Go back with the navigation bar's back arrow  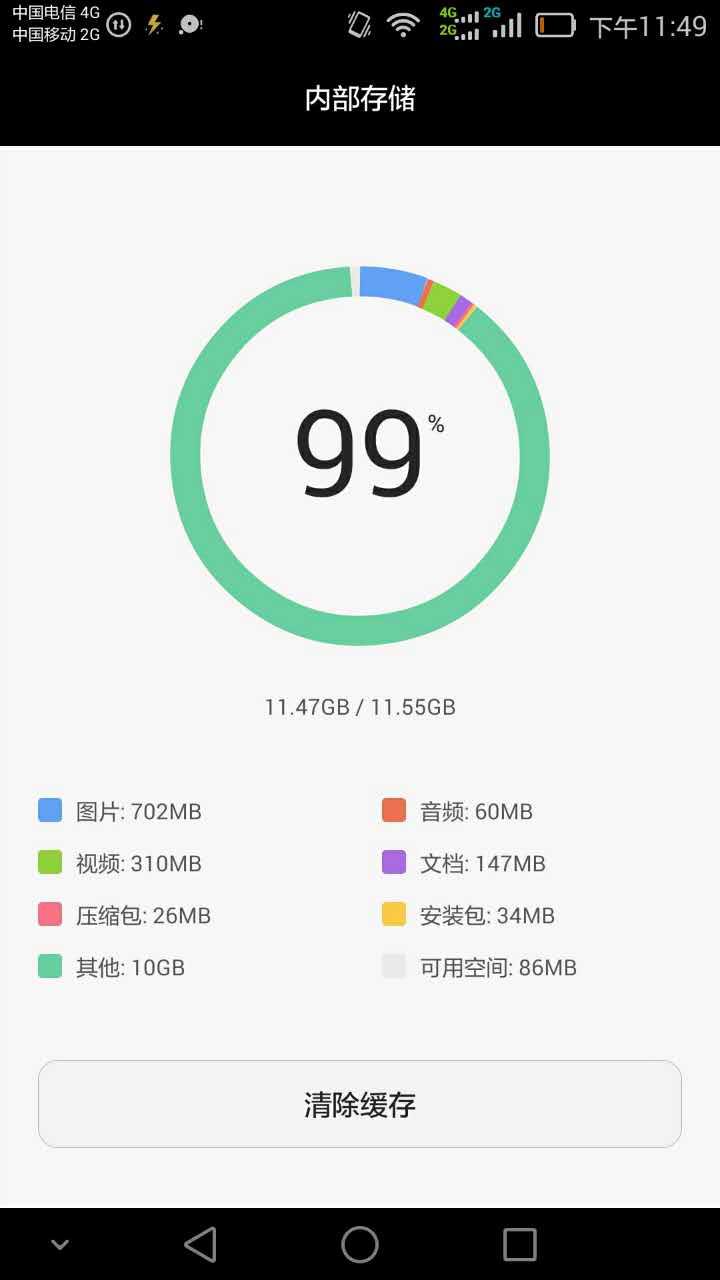click(201, 1245)
